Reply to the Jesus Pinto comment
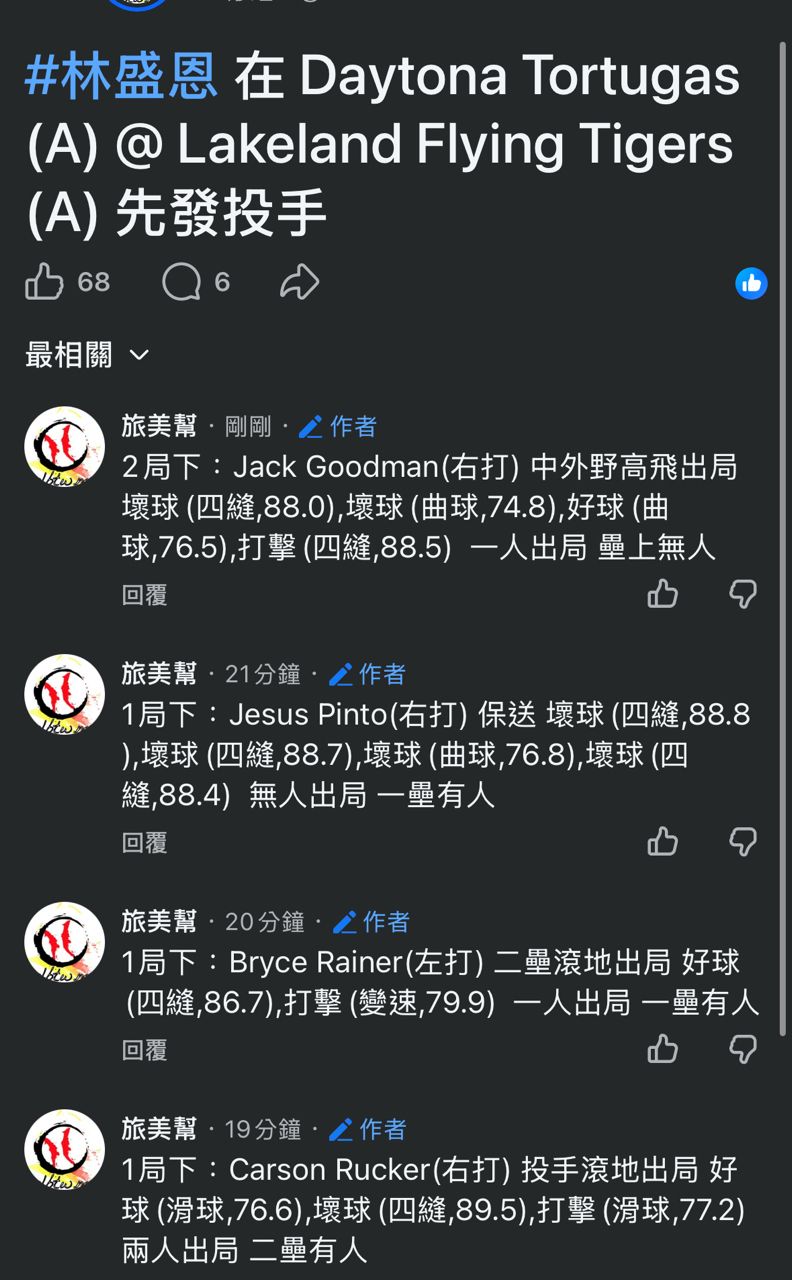The height and width of the screenshot is (1280, 792). [144, 843]
